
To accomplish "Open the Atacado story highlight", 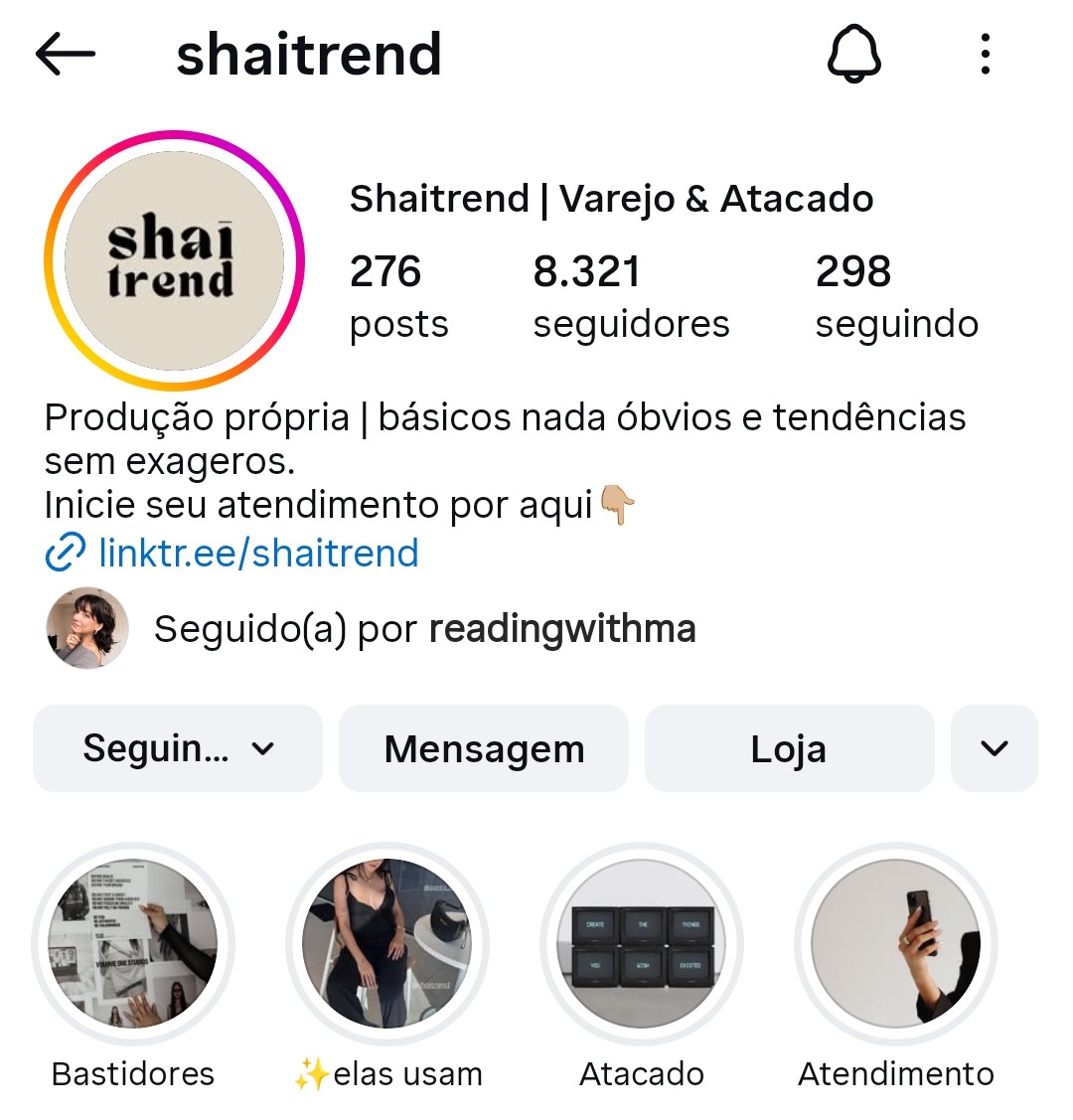I will 642,944.
